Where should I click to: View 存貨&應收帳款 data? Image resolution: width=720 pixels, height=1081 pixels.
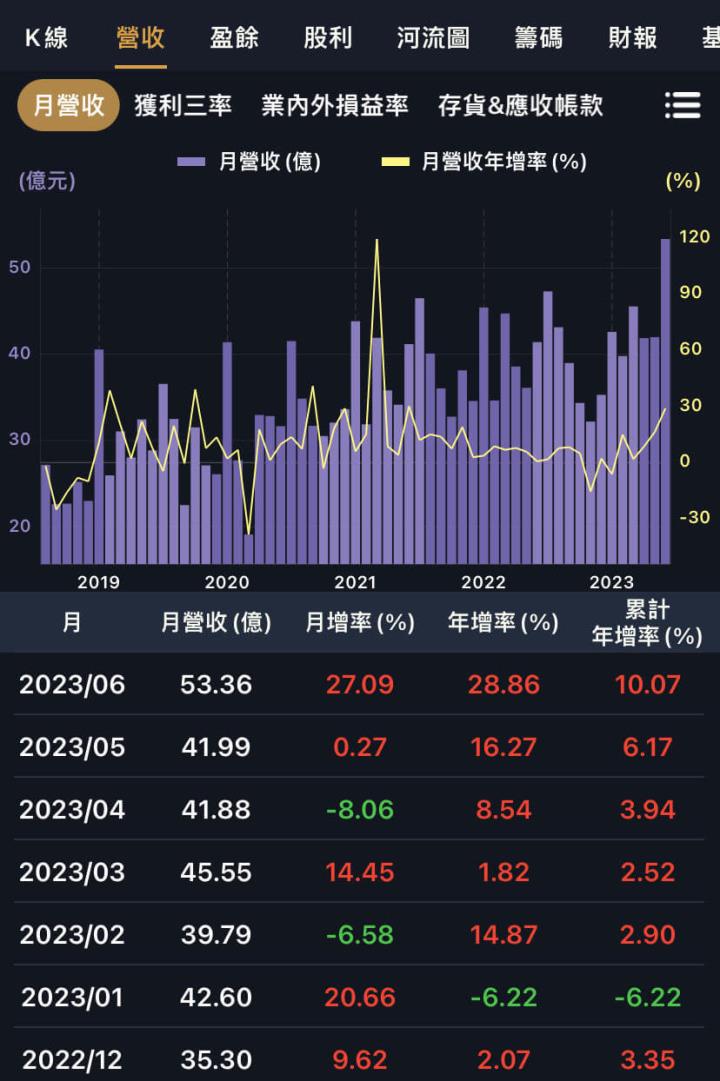(524, 106)
